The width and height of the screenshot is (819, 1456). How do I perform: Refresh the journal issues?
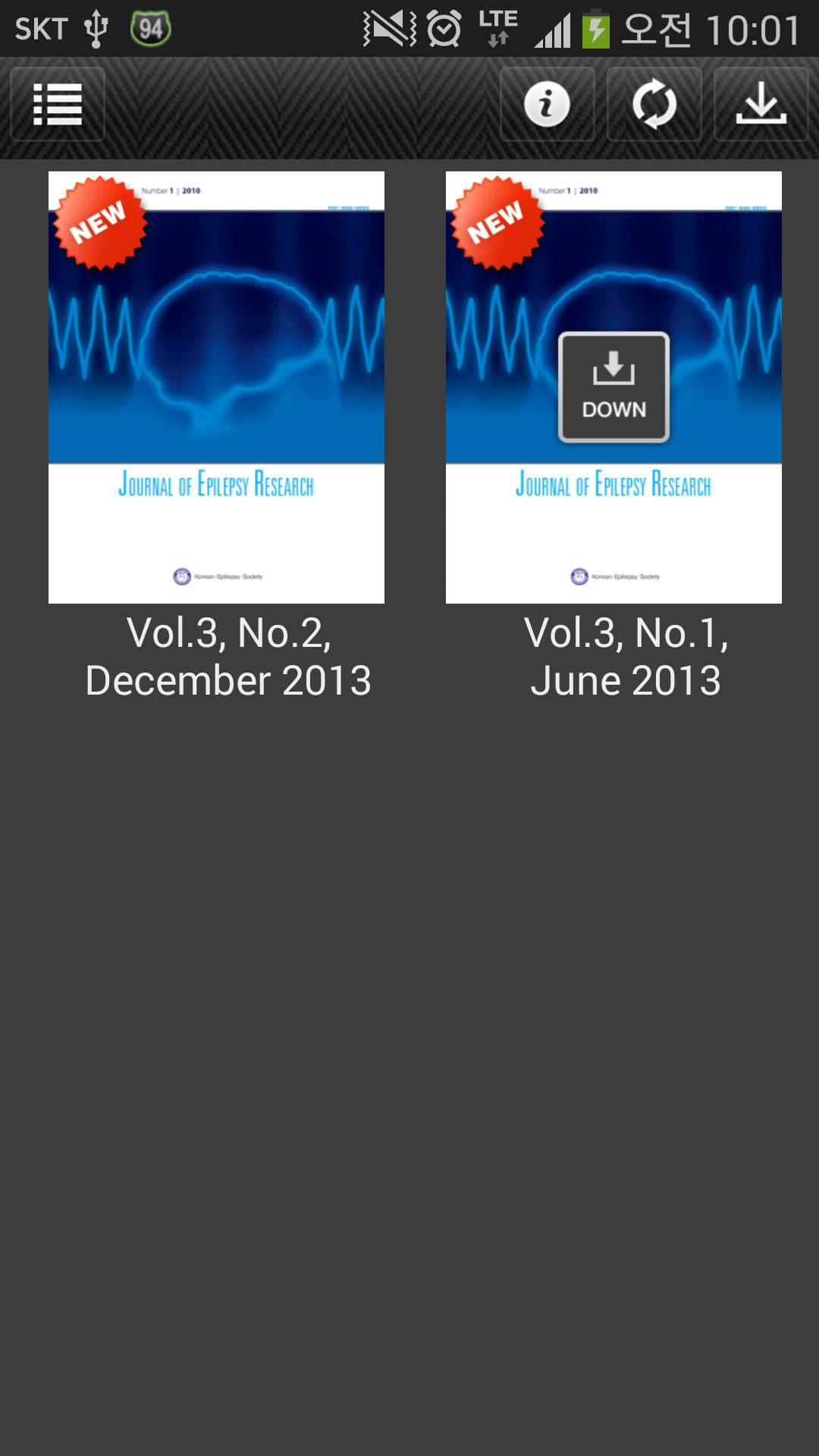[x=654, y=105]
